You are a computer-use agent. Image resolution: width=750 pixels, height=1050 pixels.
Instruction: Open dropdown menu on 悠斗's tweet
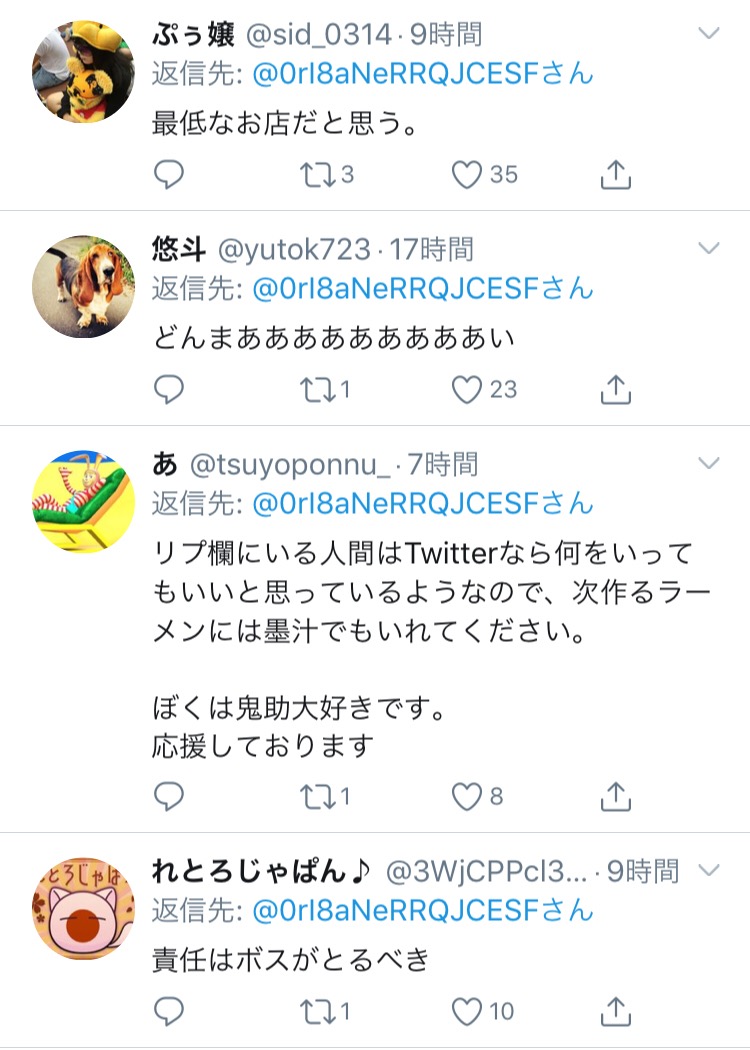(708, 248)
